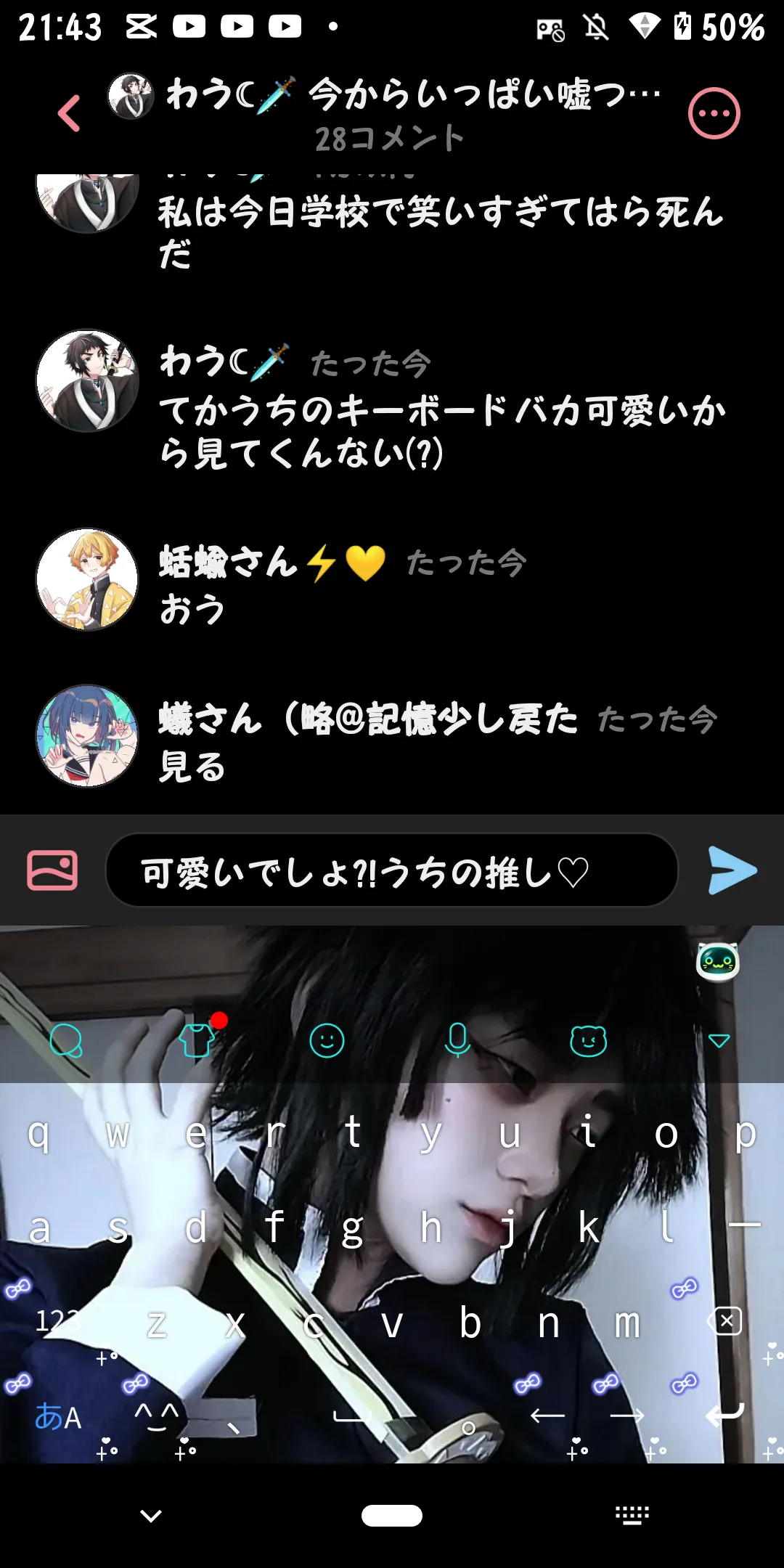This screenshot has height=1568, width=784.
Task: Switch to the 123 number keys
Action: tap(58, 1321)
